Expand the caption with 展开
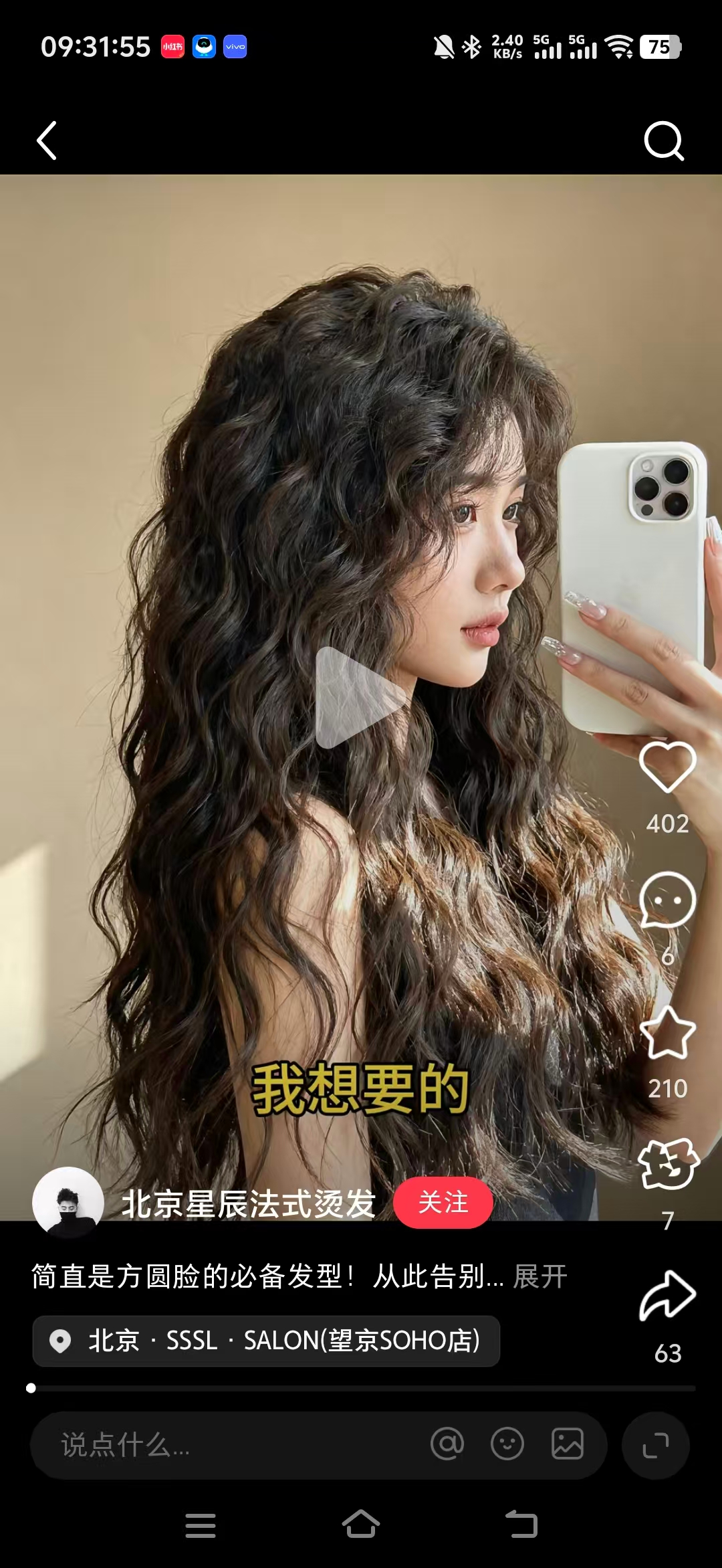The height and width of the screenshot is (1568, 722). (540, 1276)
